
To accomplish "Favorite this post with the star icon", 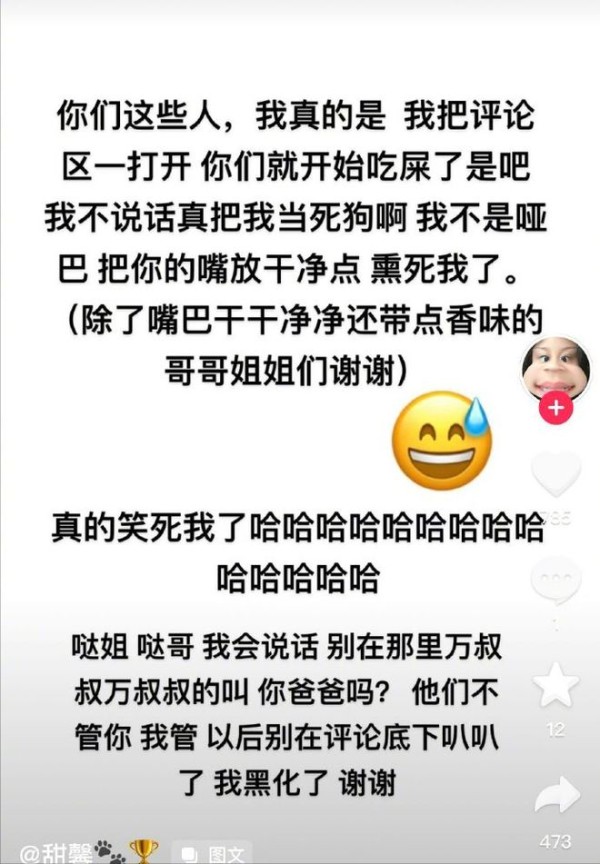I will click(555, 686).
